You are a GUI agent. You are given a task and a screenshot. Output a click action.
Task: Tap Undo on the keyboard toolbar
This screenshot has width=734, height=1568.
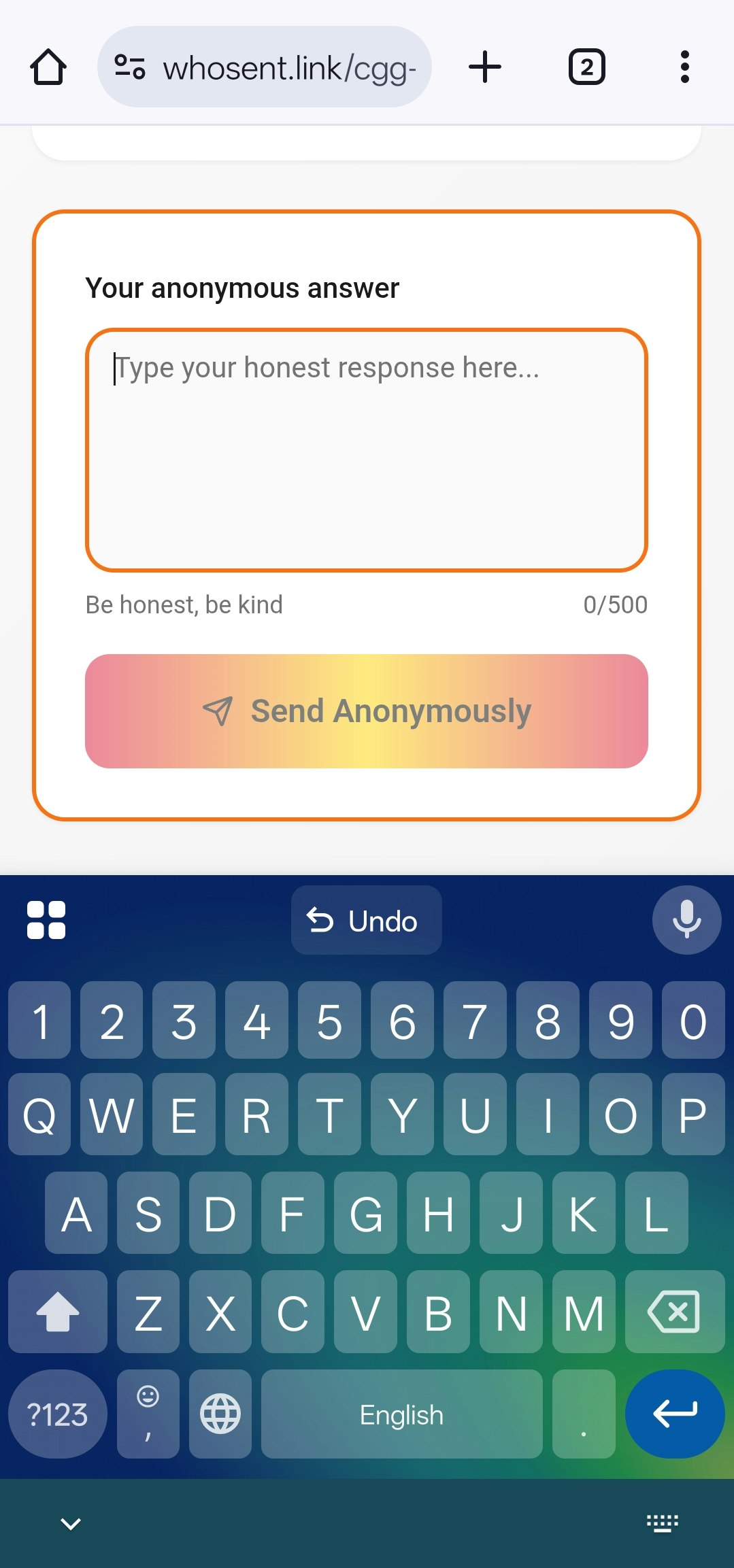[366, 921]
